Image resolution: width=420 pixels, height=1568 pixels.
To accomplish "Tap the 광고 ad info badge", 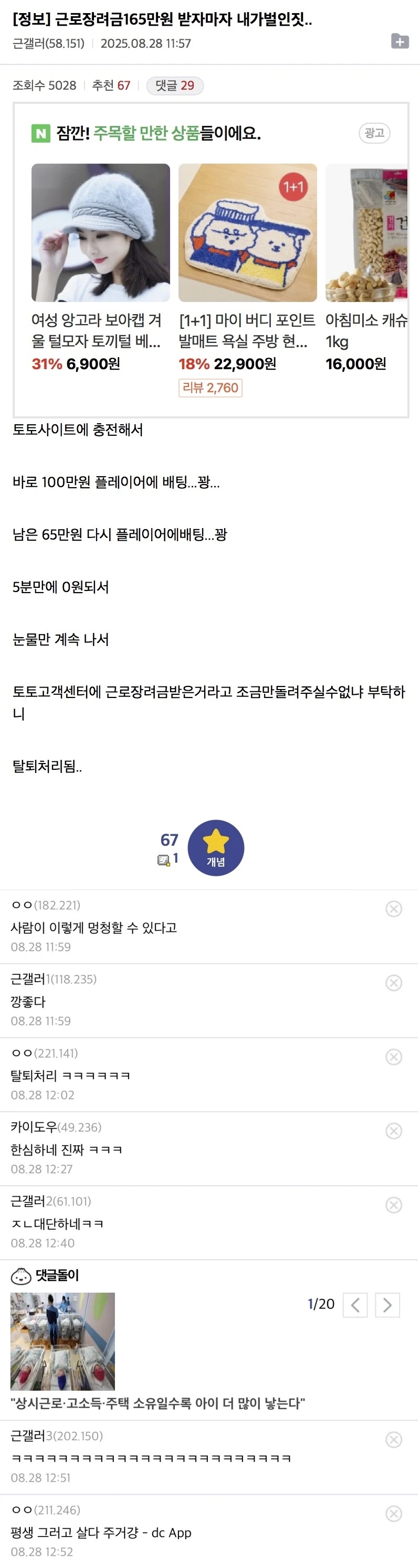I will pyautogui.click(x=374, y=133).
